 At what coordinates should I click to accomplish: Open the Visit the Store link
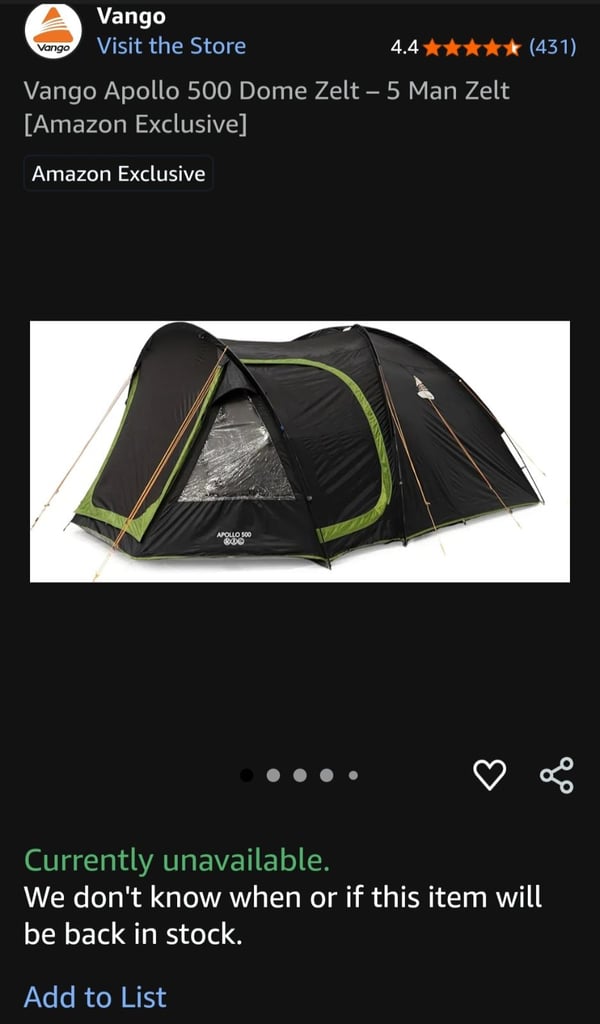pyautogui.click(x=171, y=46)
